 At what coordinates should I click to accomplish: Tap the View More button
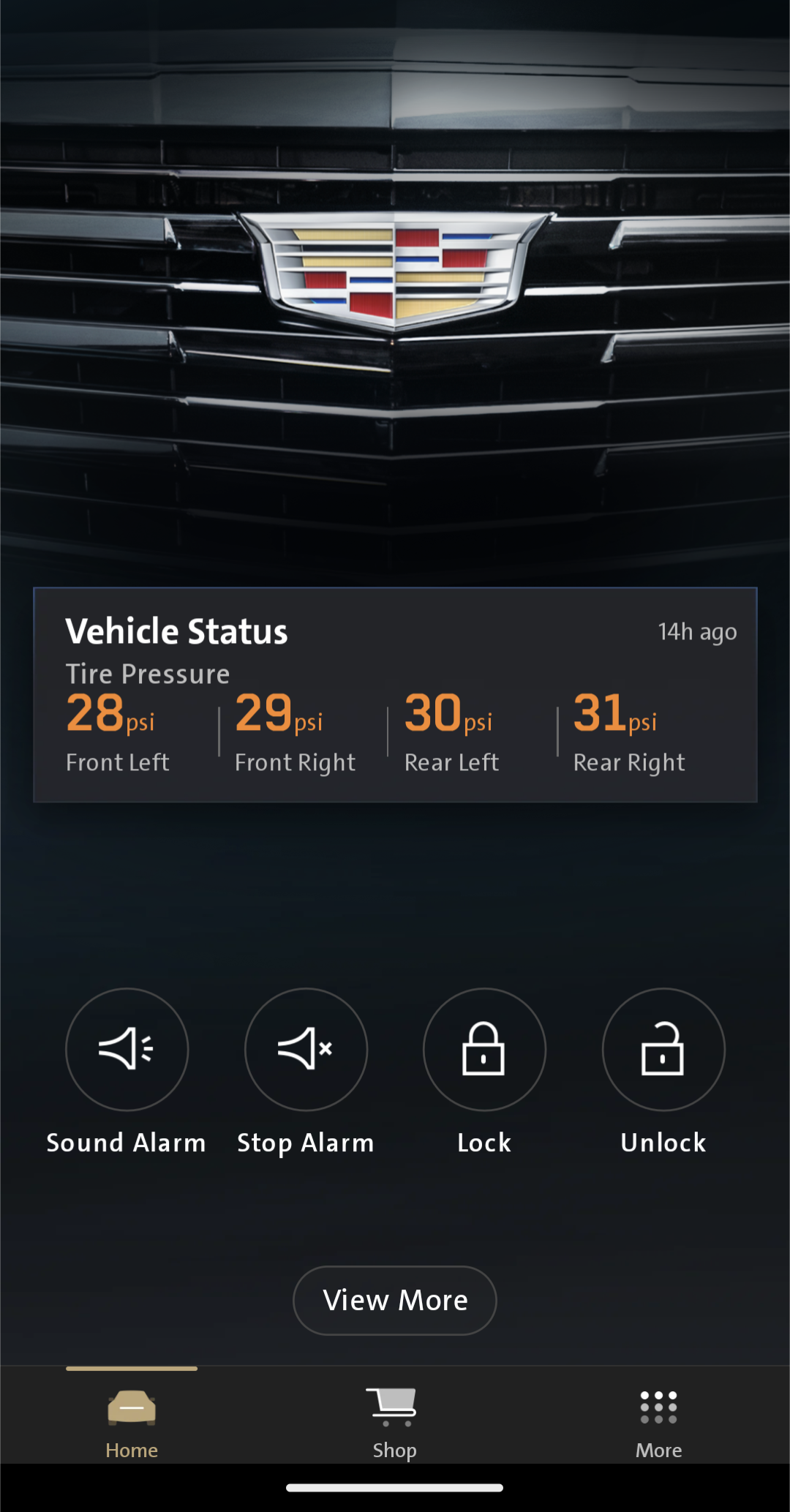(395, 1301)
